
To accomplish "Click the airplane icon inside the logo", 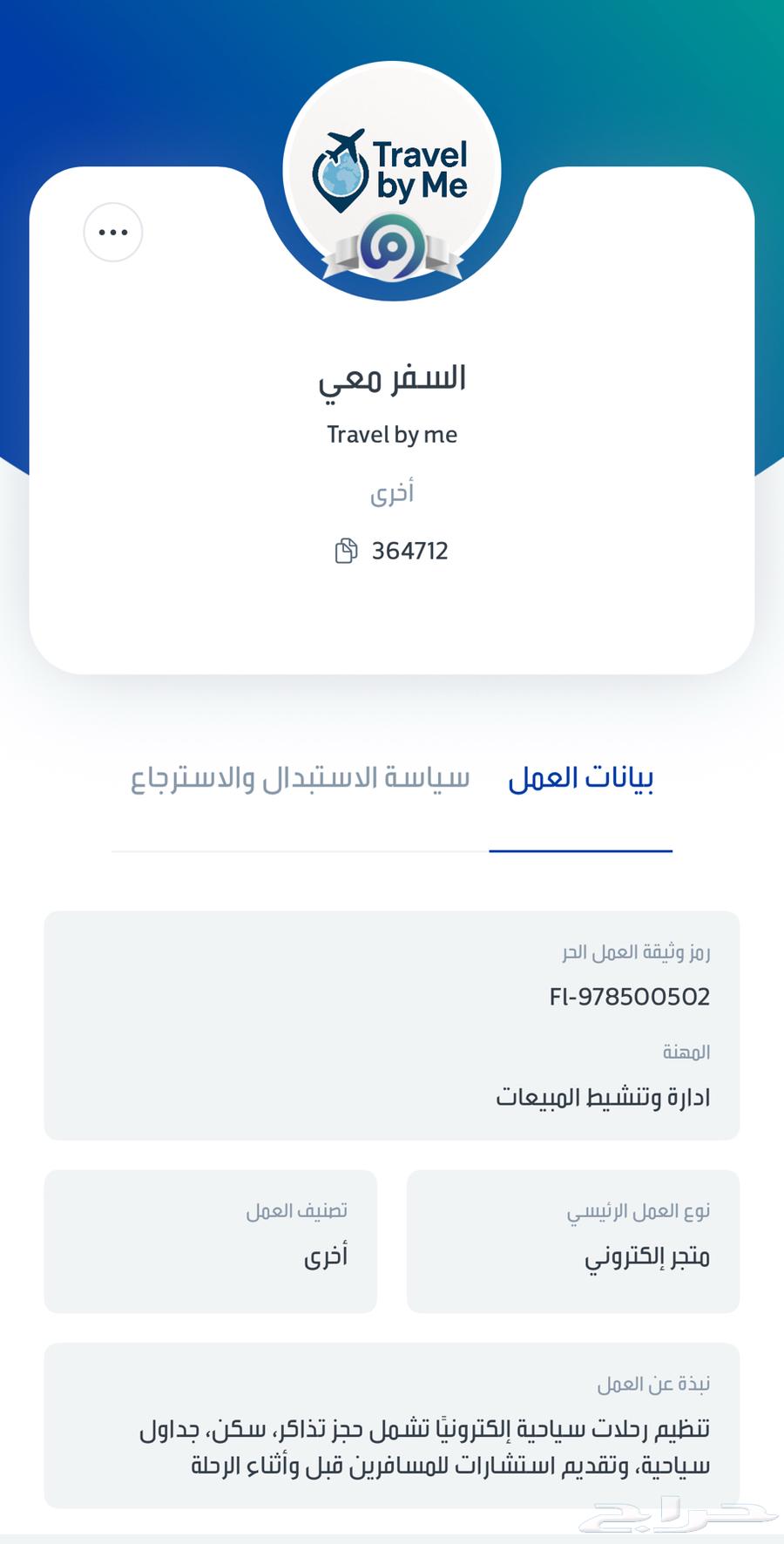I will click(x=343, y=144).
